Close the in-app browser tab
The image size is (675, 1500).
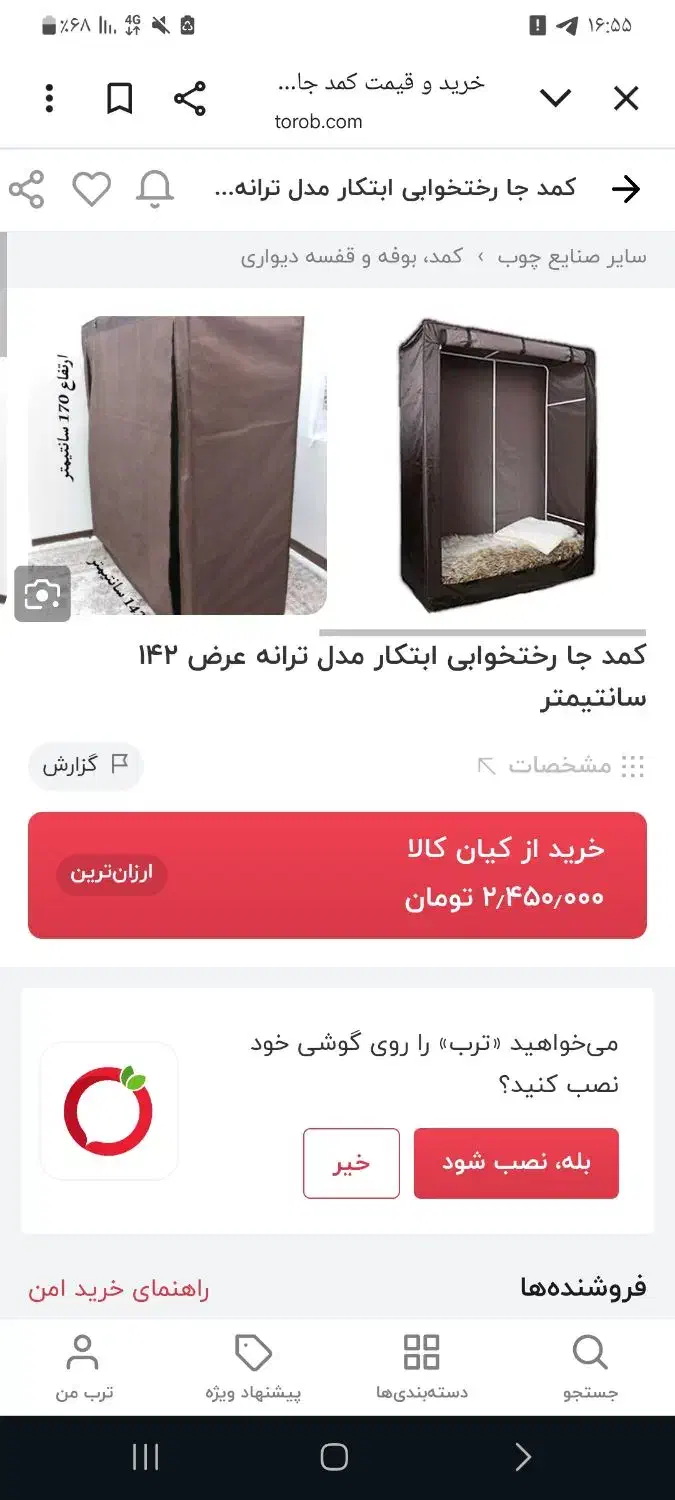click(x=625, y=98)
